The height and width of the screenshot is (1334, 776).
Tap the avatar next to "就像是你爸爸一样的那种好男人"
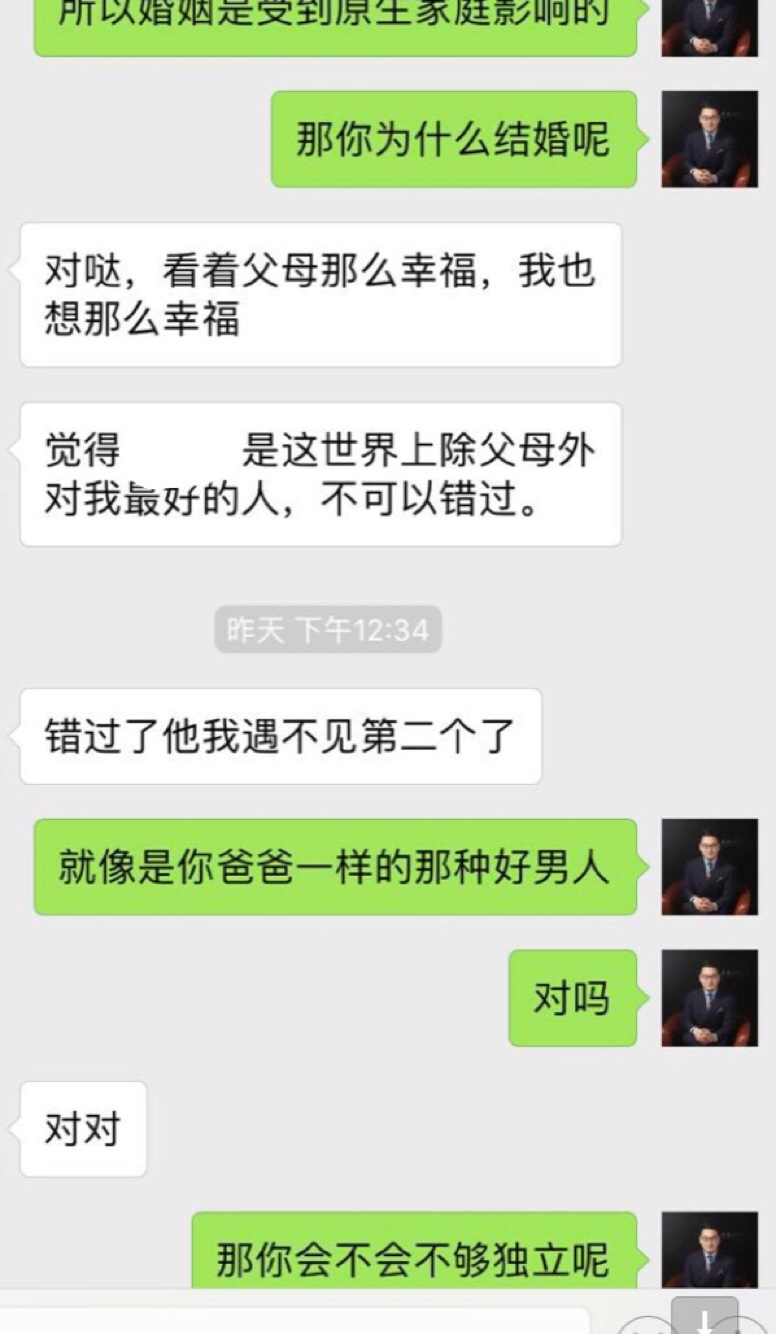pyautogui.click(x=709, y=867)
